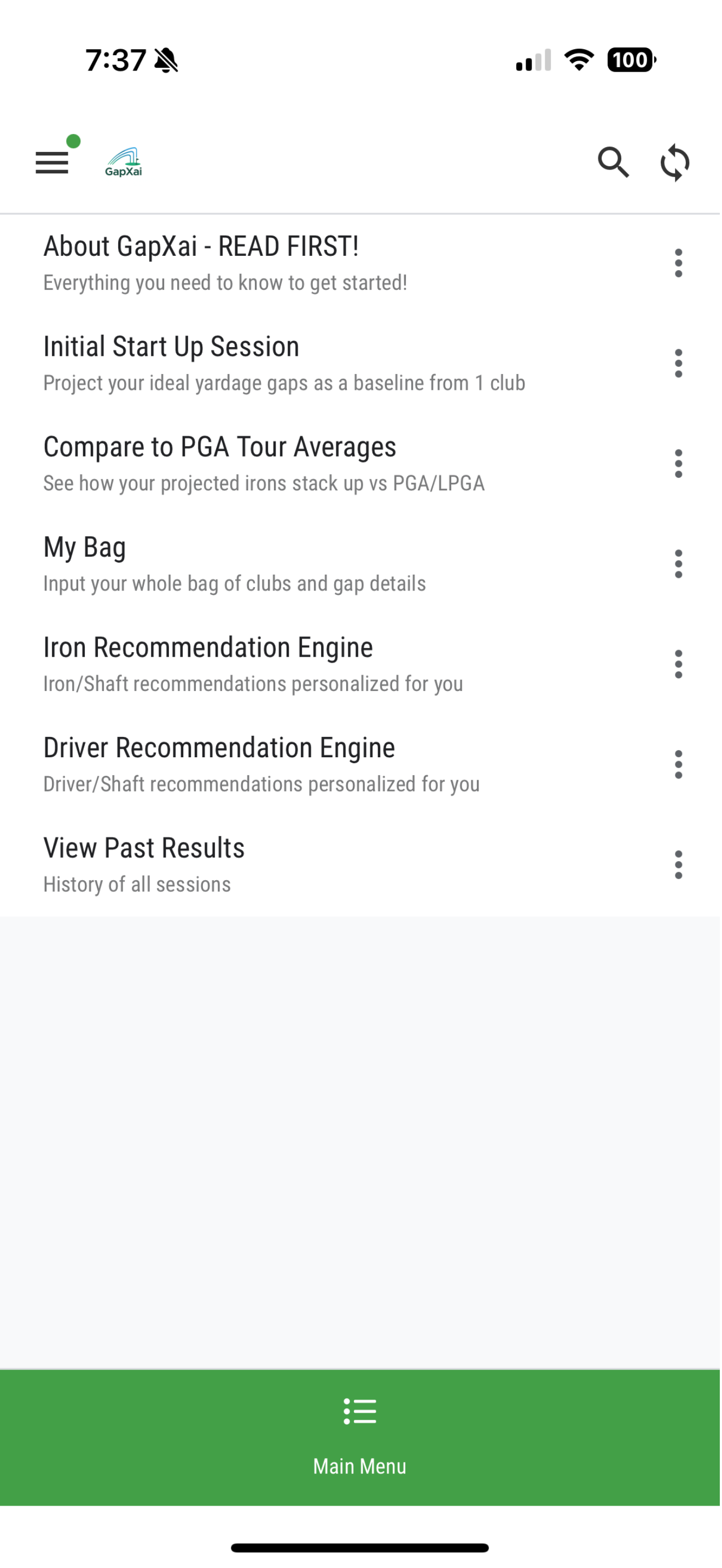Screen dimensions: 722x1568
Task: Open the hamburger drawer menu
Action: point(52,162)
